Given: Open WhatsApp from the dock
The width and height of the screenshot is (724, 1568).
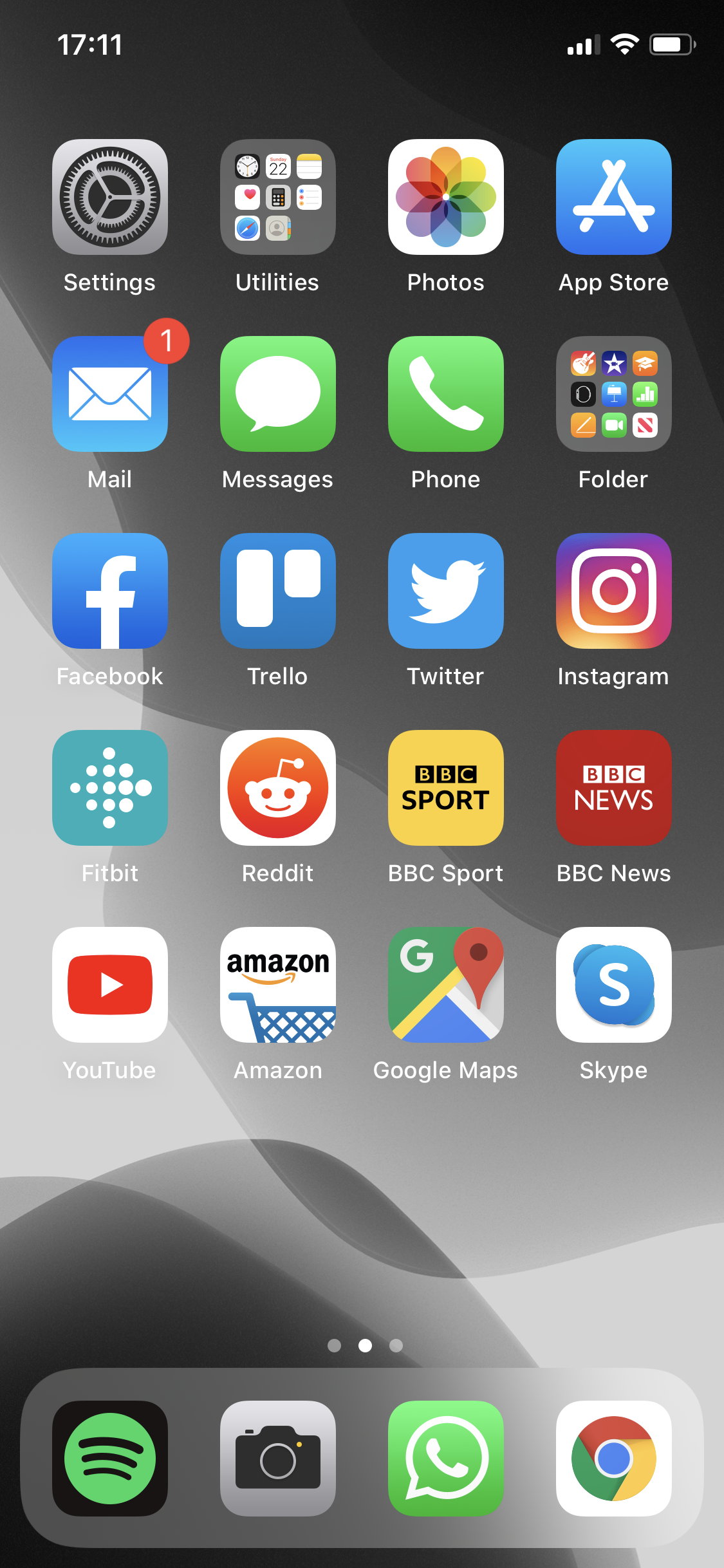Looking at the screenshot, I should (x=446, y=1459).
